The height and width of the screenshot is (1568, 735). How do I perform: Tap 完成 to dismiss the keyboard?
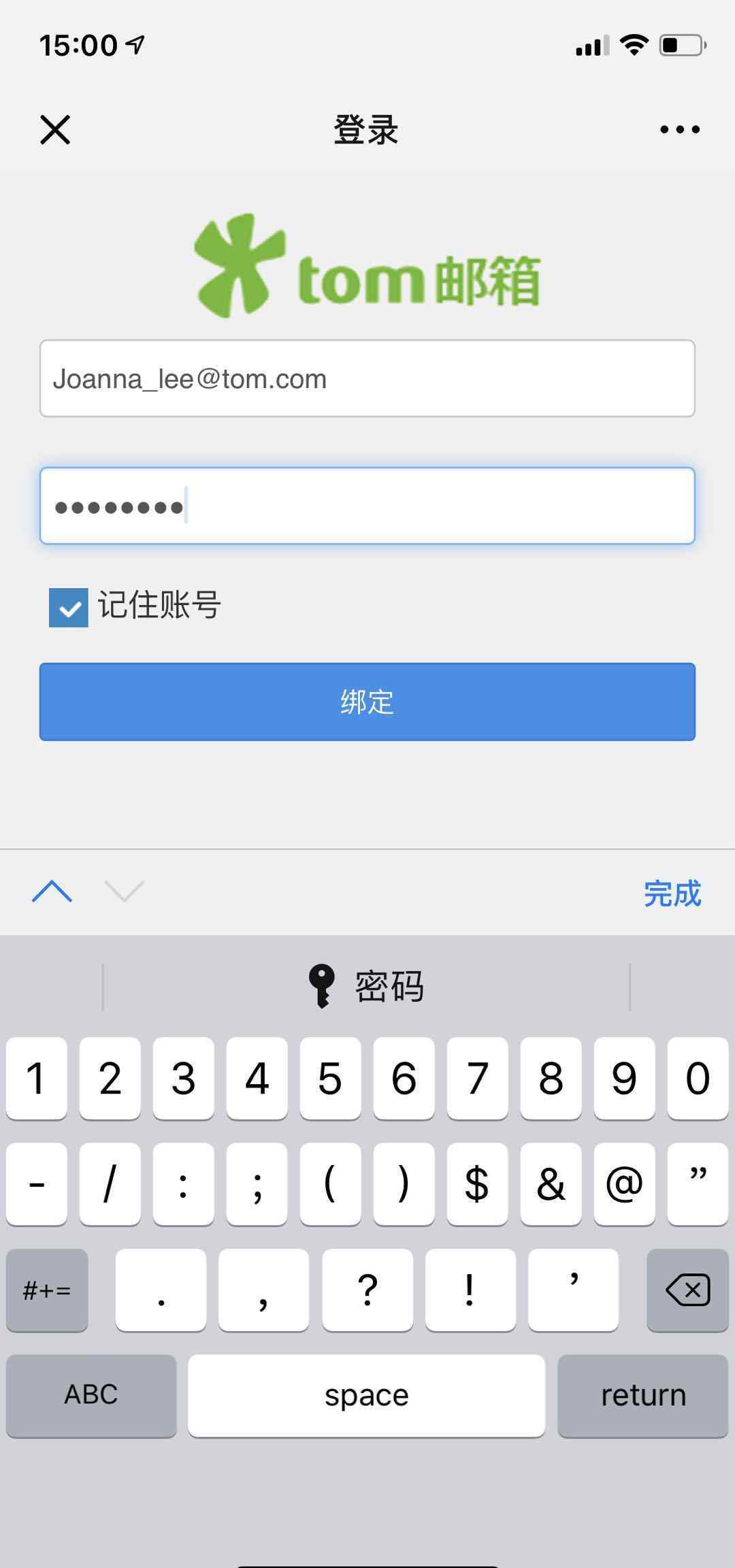(672, 894)
